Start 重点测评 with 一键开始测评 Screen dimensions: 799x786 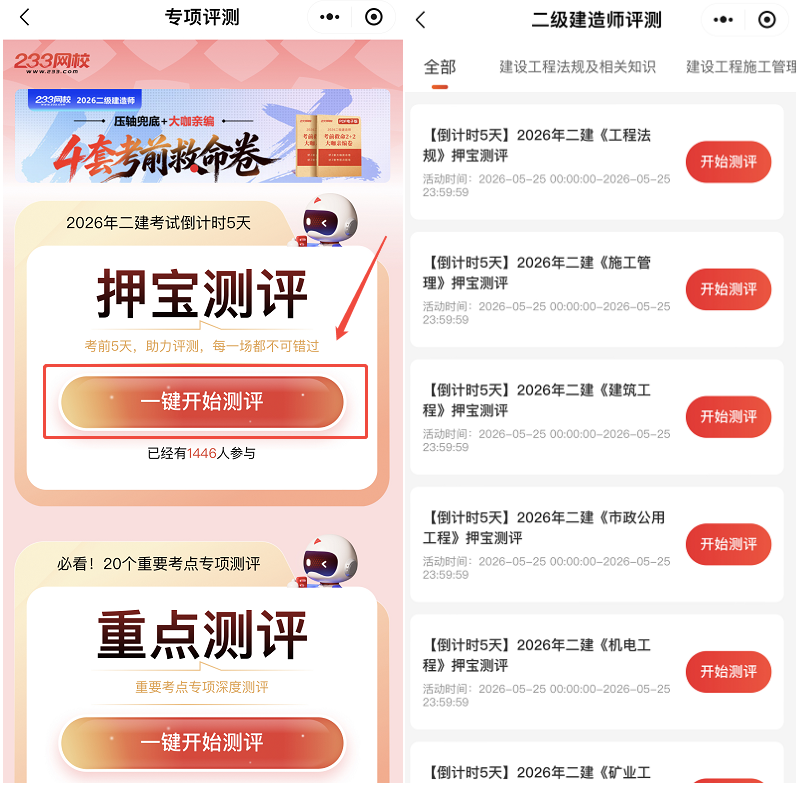(x=202, y=742)
